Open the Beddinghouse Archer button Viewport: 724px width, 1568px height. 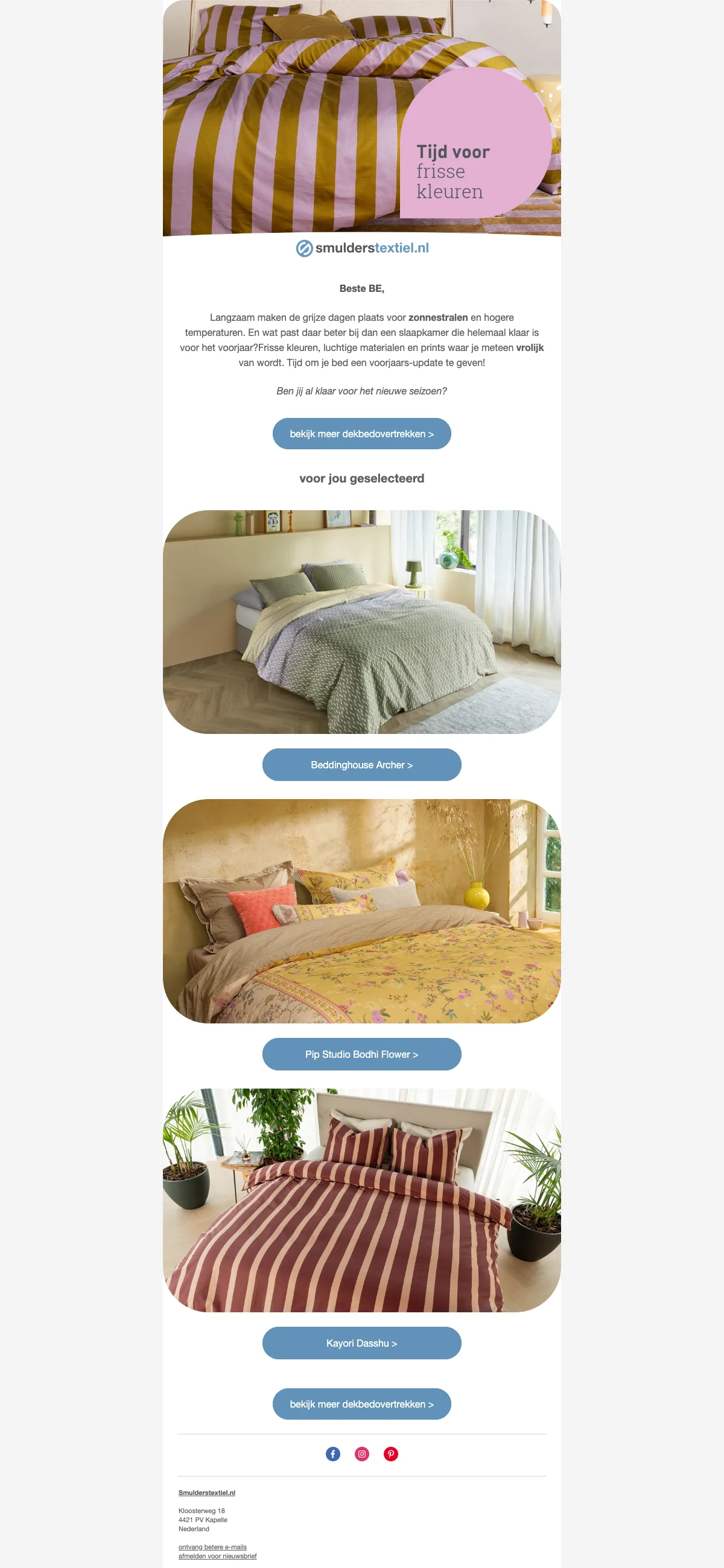pos(361,765)
